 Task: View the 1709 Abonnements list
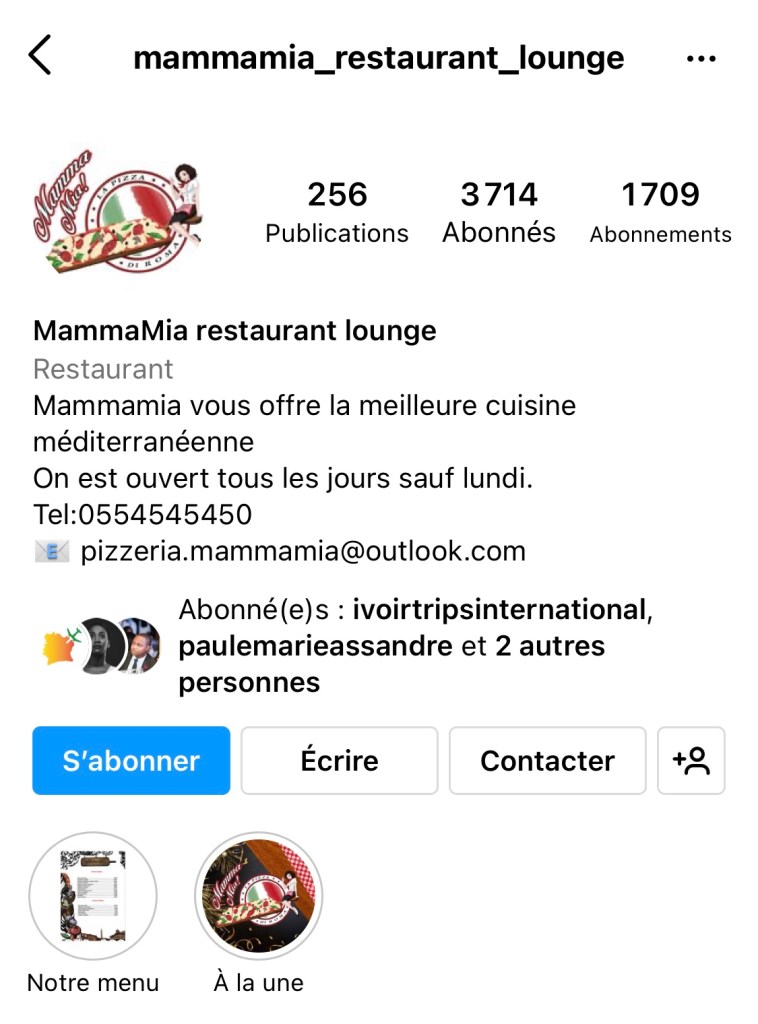pos(660,211)
